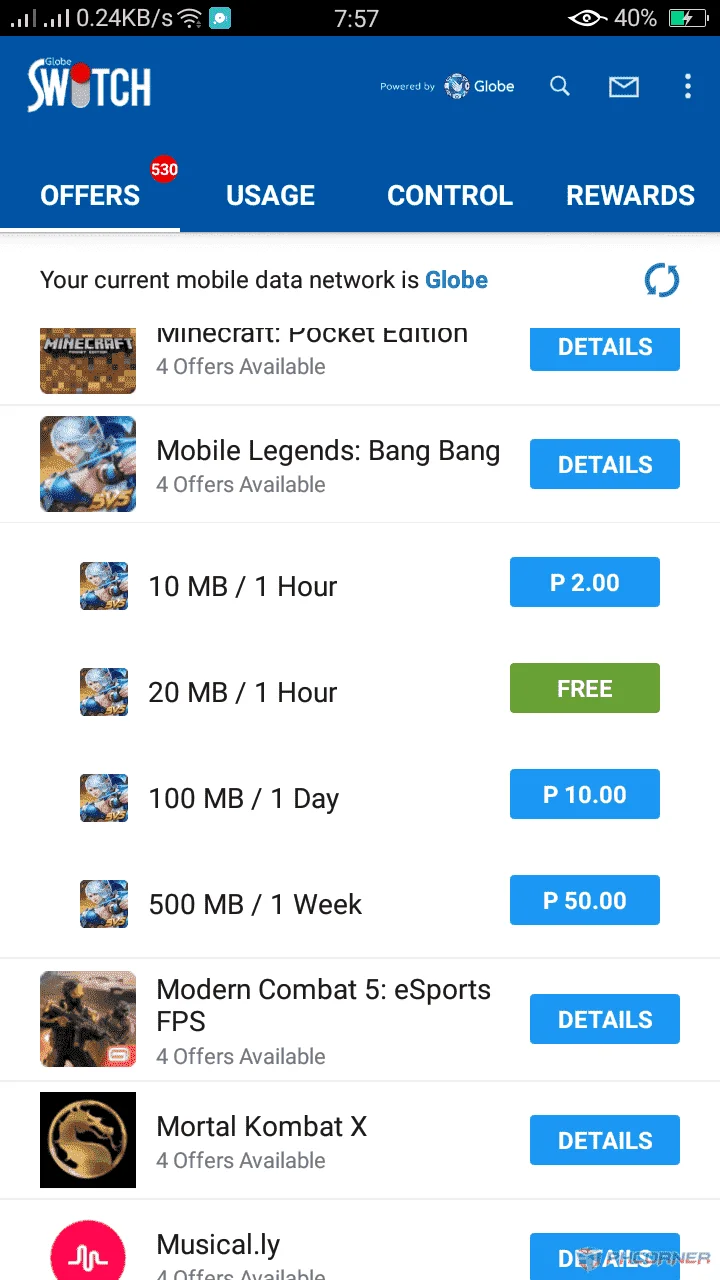Buy 500 MB / 1 Week for P 50.00
This screenshot has width=720, height=1280.
click(585, 900)
